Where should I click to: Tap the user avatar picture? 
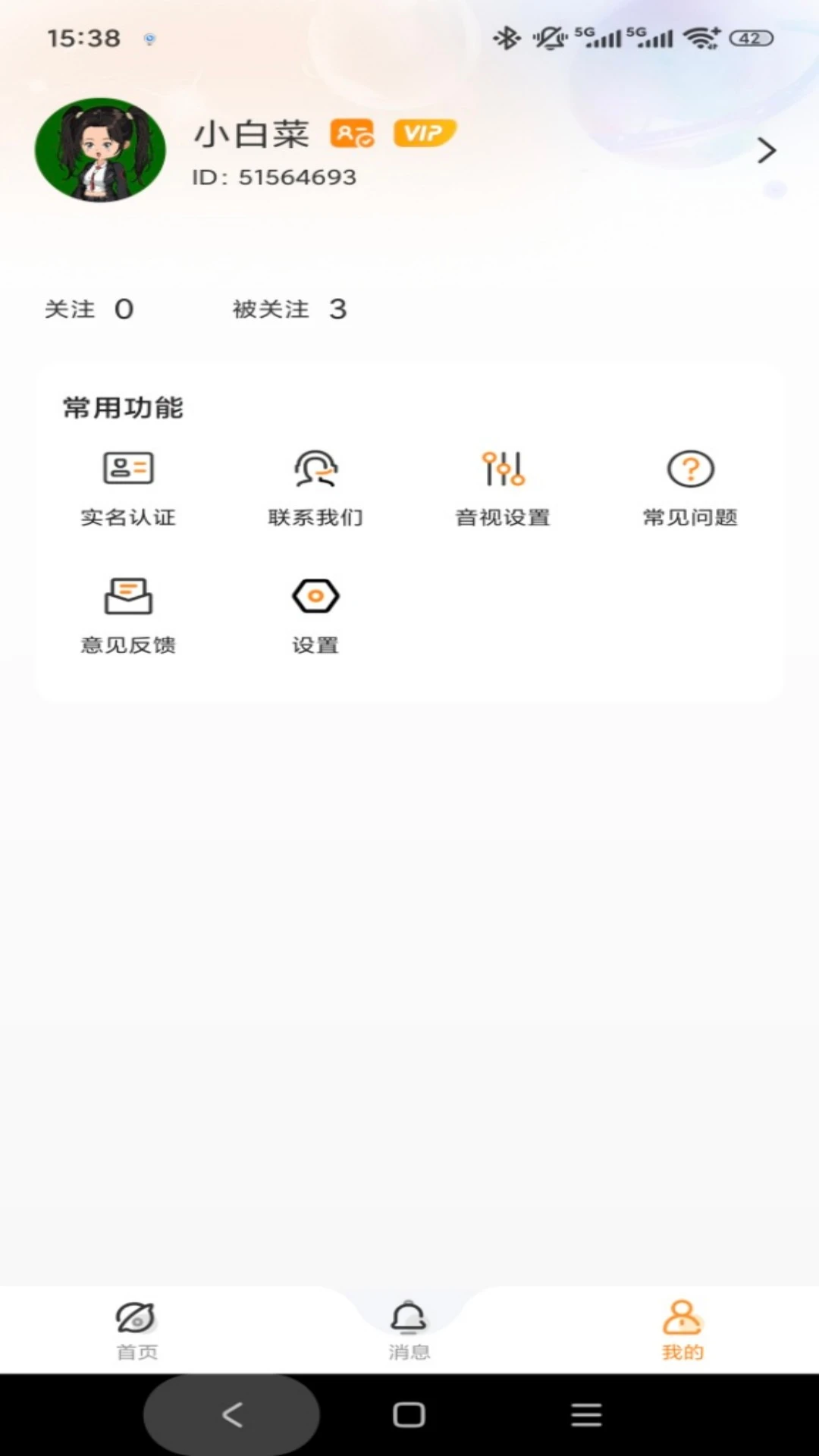pyautogui.click(x=99, y=150)
